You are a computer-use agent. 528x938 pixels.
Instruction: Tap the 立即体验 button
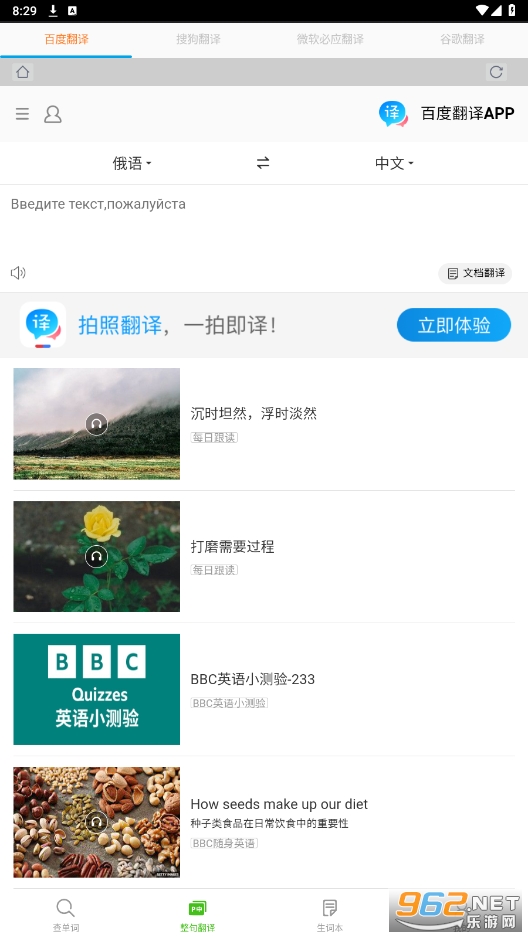[x=454, y=325]
